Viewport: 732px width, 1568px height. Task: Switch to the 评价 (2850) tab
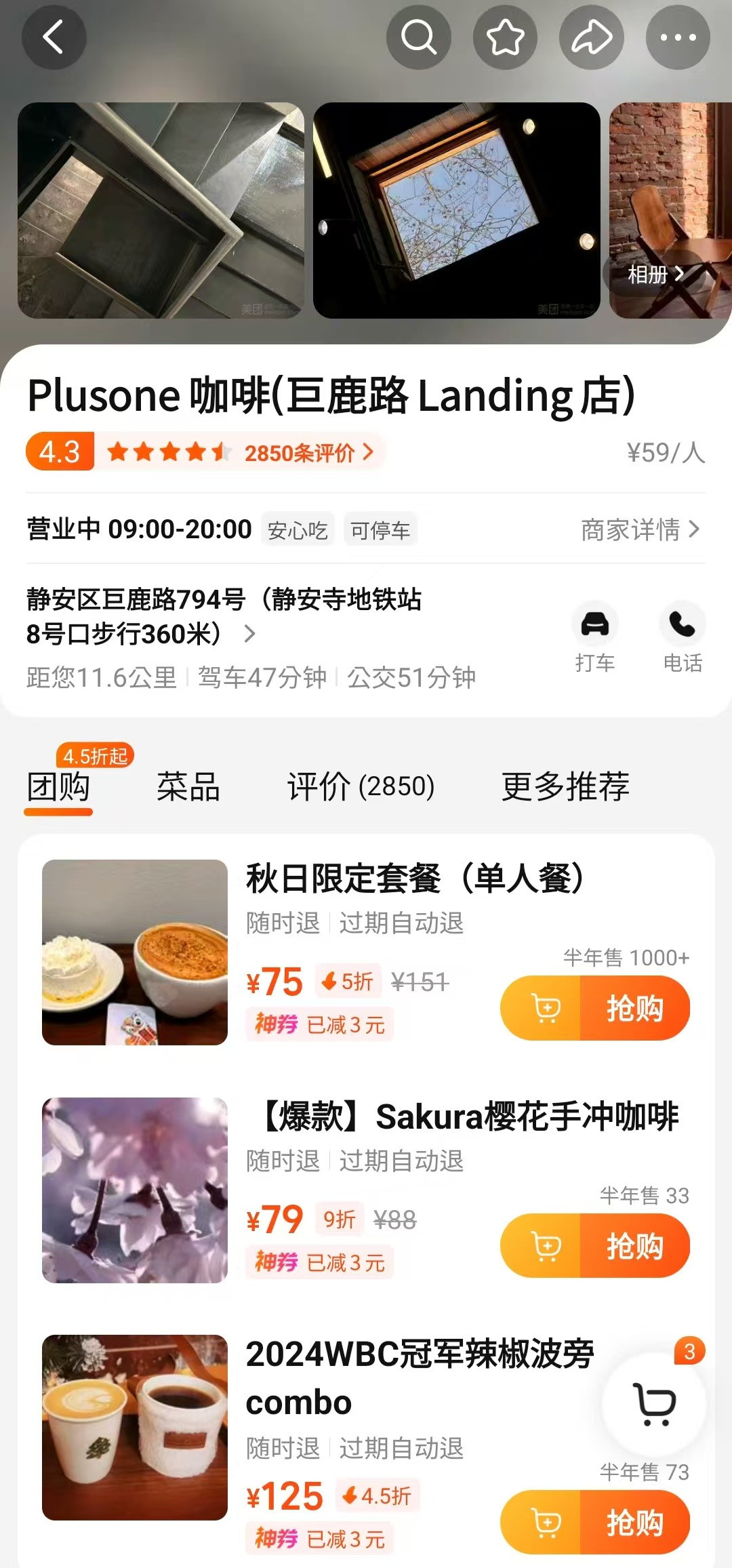point(361,787)
